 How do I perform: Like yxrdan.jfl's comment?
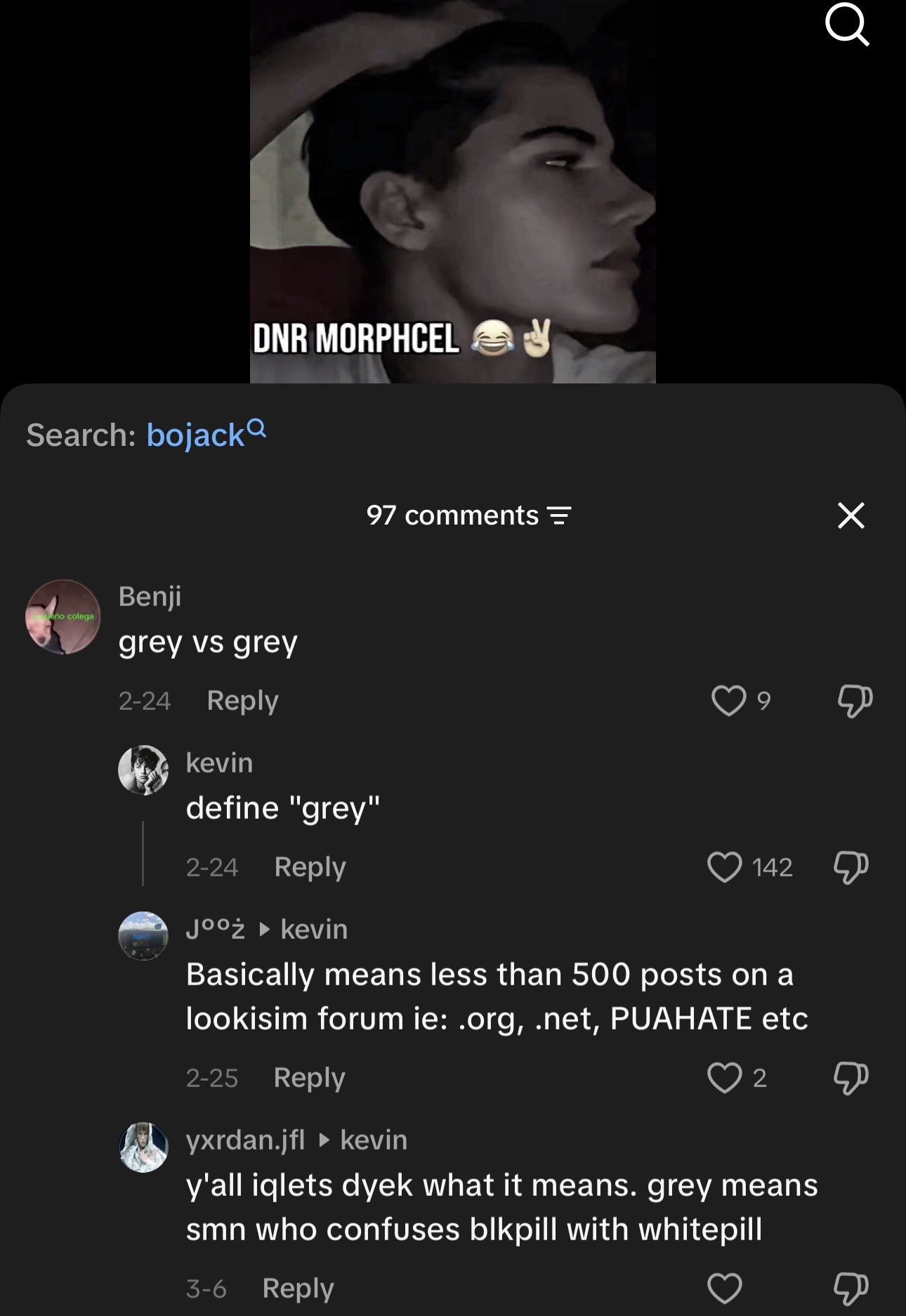pos(725,1288)
